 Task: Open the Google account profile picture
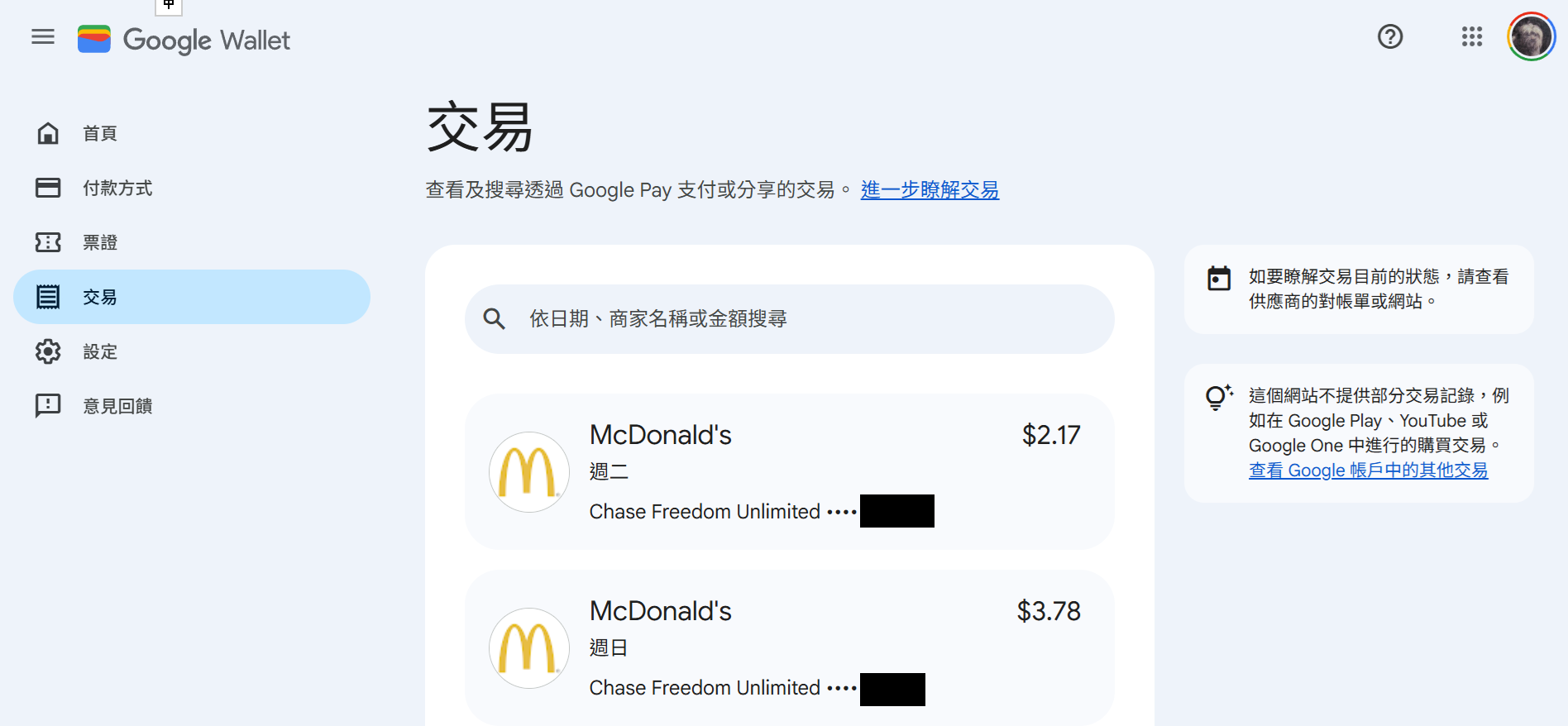coord(1530,37)
